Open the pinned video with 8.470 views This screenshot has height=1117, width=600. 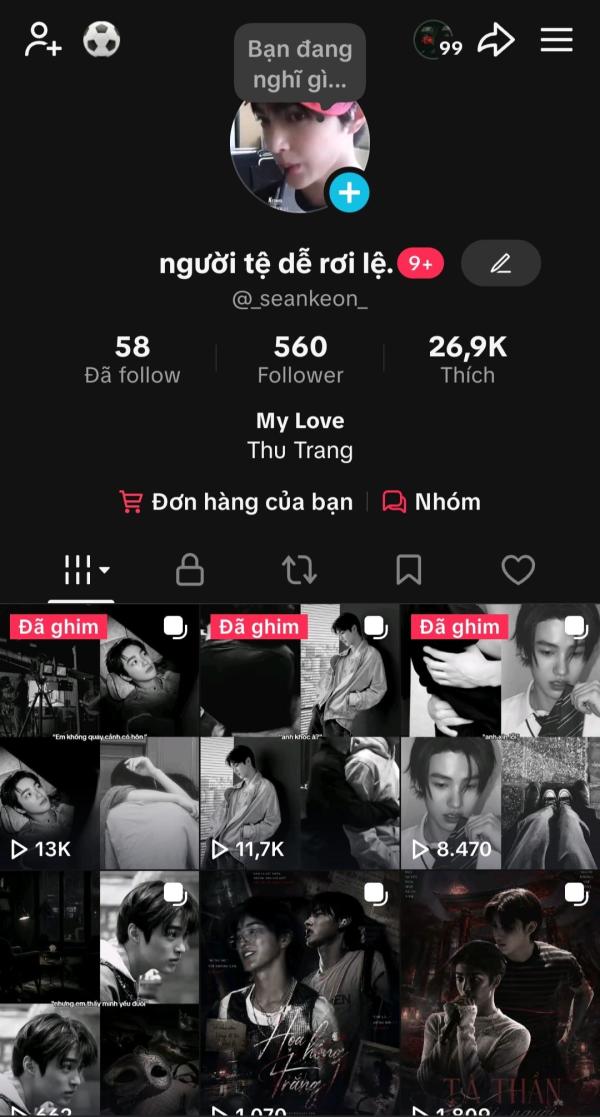500,736
